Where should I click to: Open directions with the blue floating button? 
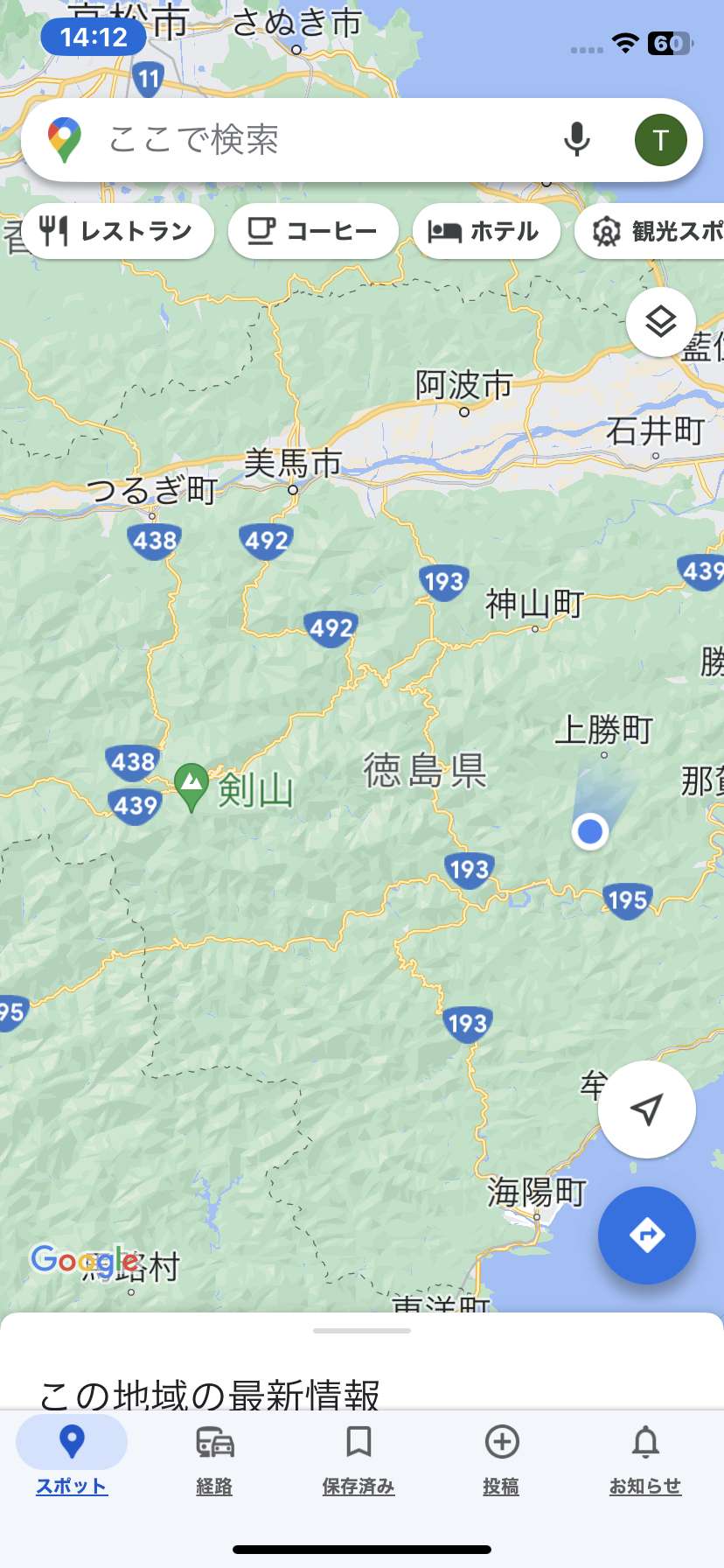[647, 1235]
